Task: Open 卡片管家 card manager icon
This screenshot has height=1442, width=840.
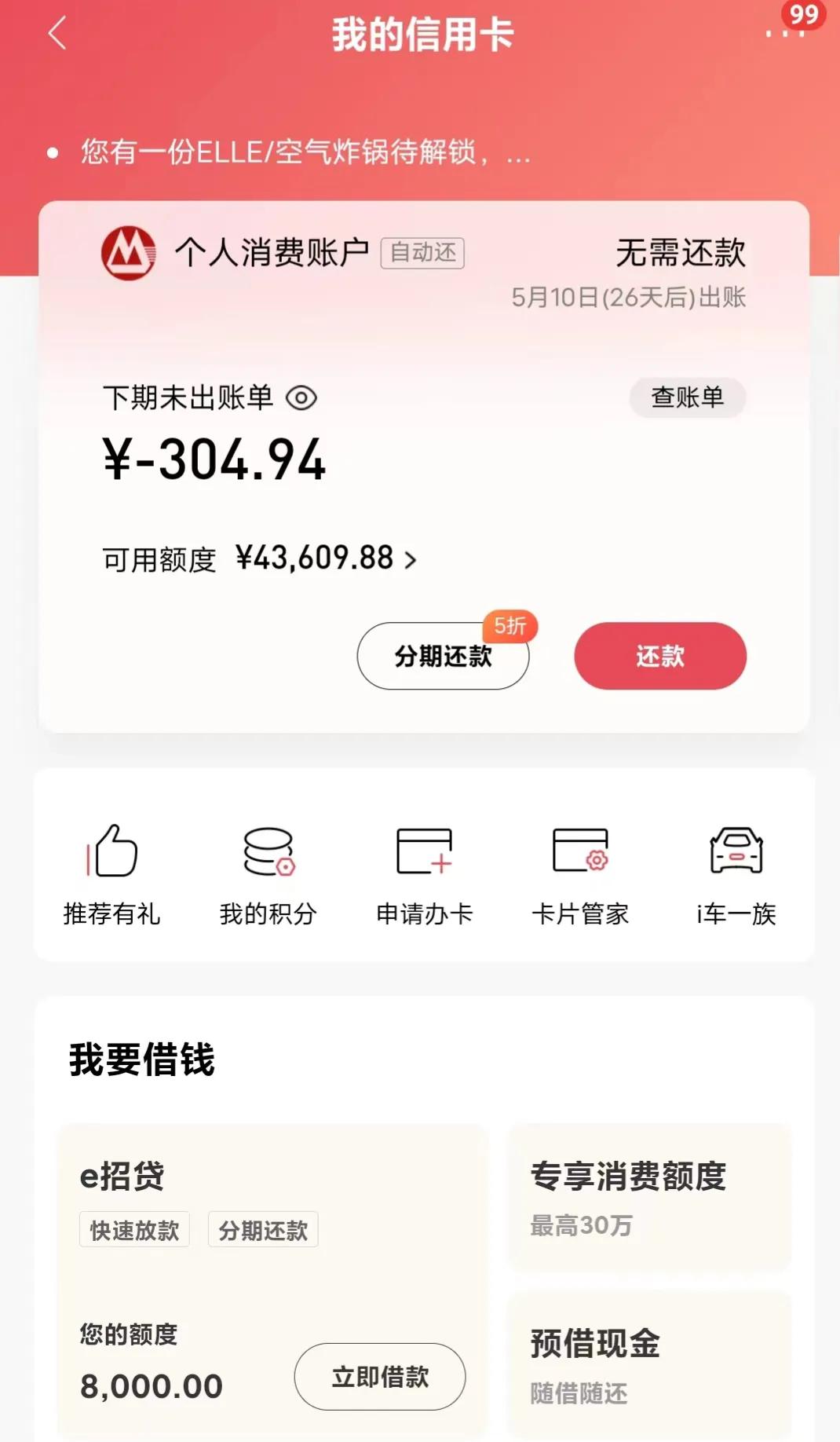Action: pos(579,856)
